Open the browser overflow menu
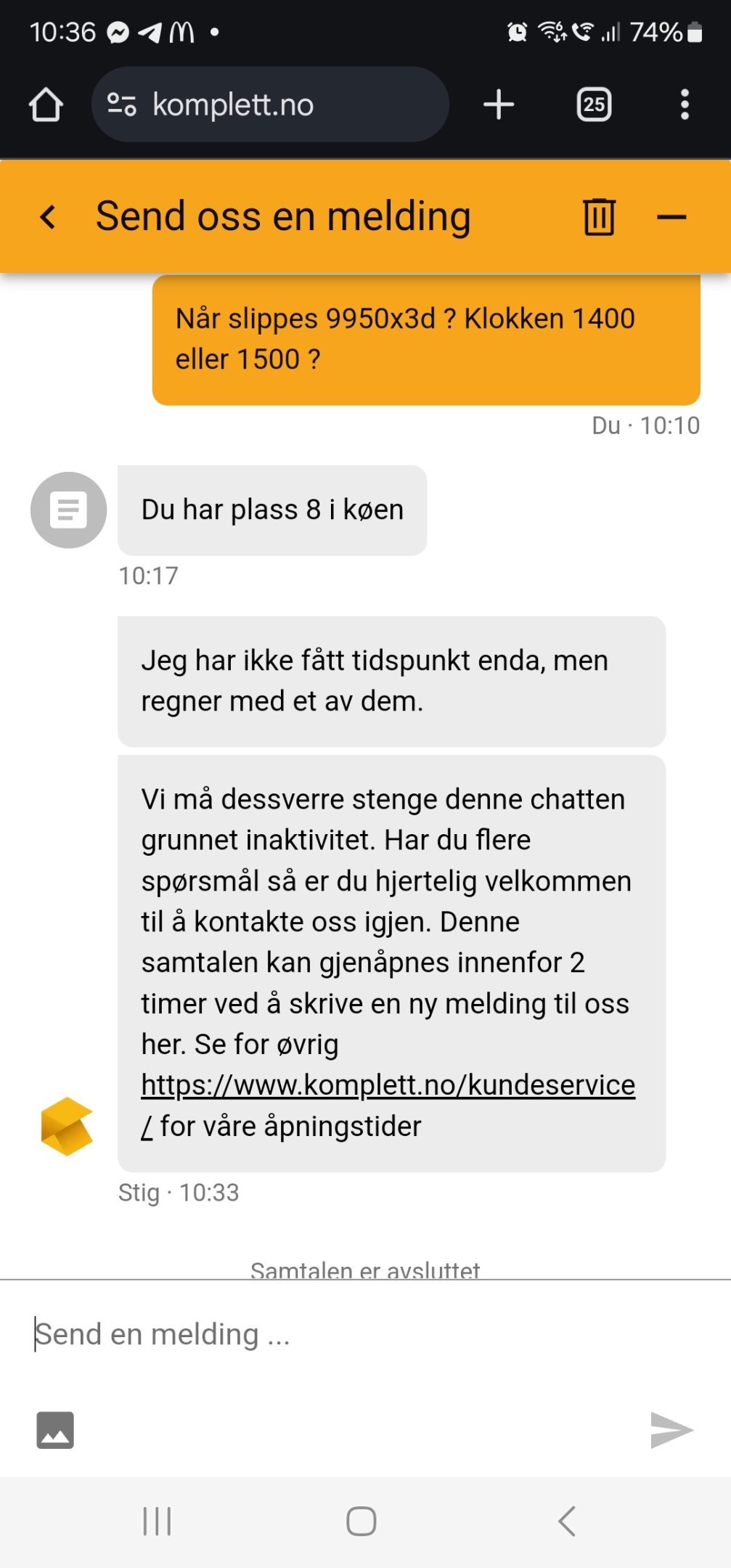This screenshot has width=731, height=1568. [685, 105]
